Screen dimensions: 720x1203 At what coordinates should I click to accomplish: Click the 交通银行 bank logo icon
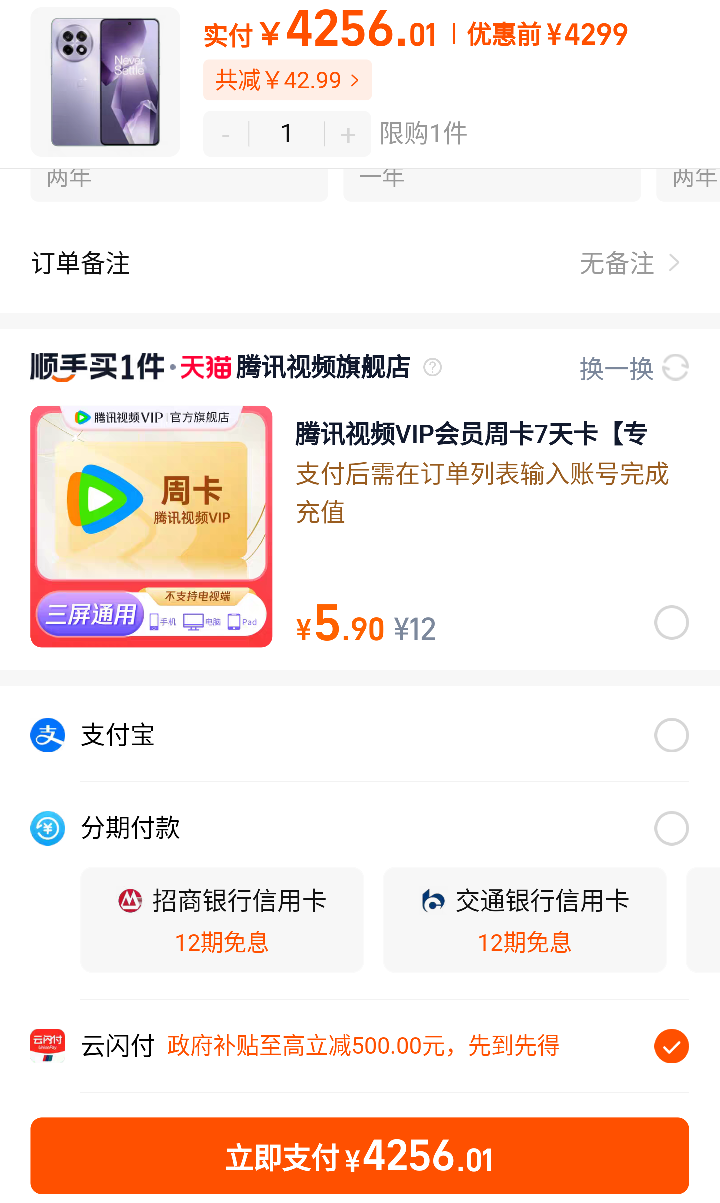tap(433, 901)
